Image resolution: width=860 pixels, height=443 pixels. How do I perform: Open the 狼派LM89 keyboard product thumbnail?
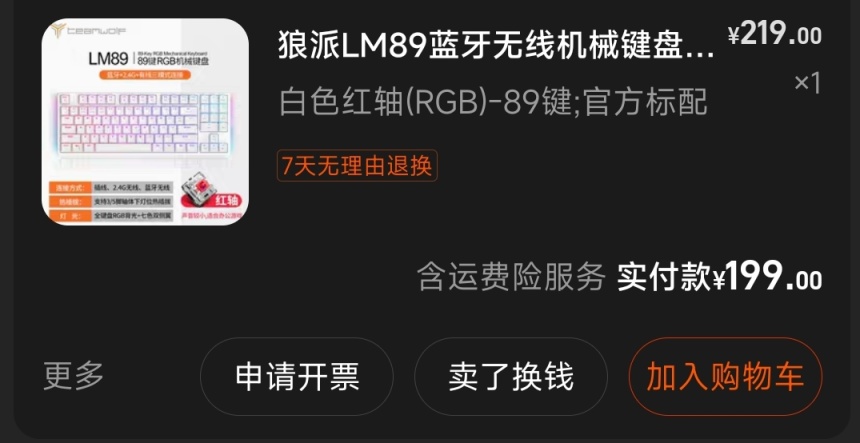146,122
